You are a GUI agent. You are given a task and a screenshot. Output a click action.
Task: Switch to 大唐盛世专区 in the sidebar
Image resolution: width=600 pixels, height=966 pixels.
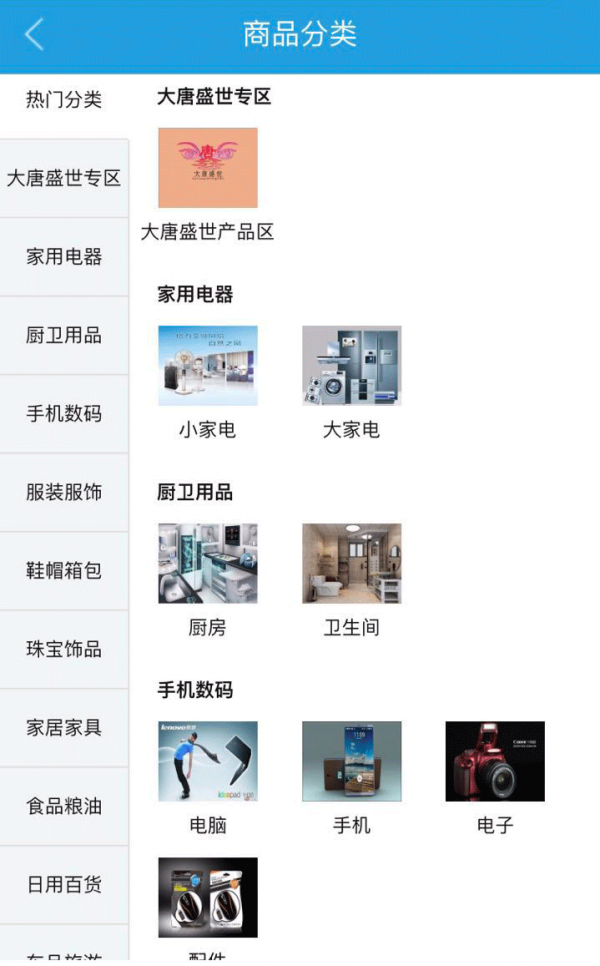click(x=64, y=178)
